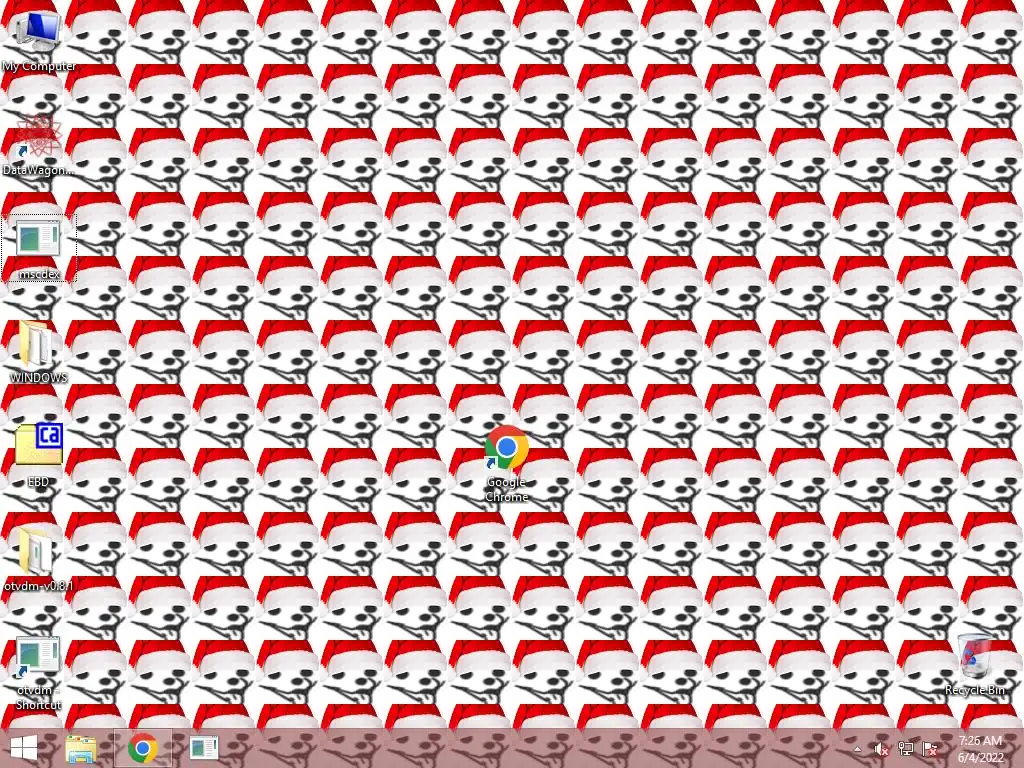
Task: Select the program window icon in taskbar
Action: [204, 748]
